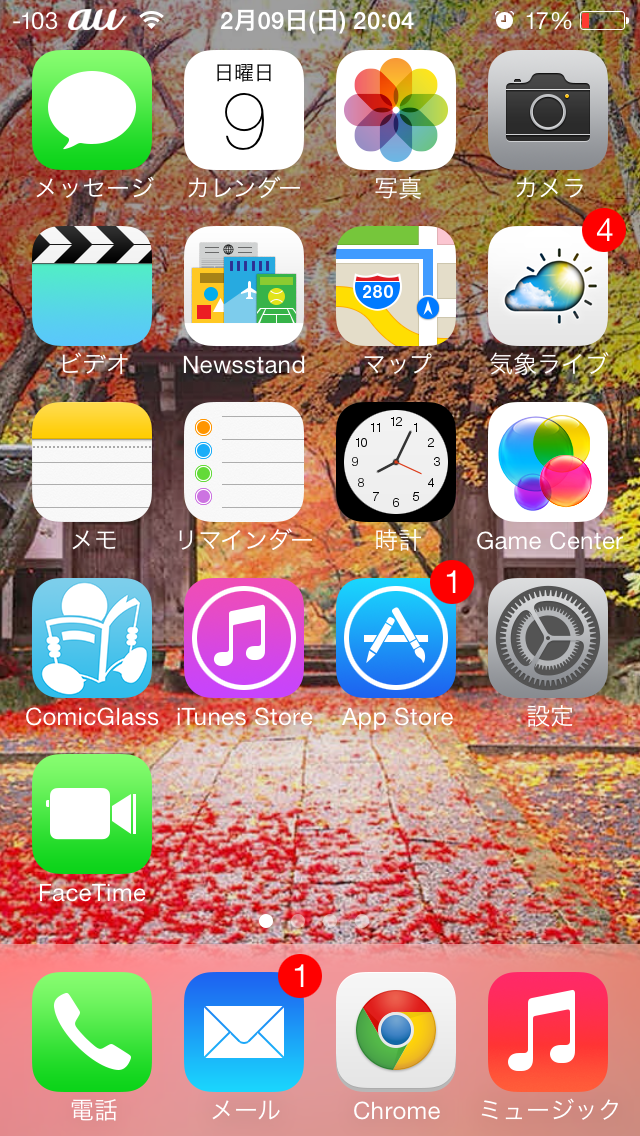The height and width of the screenshot is (1136, 640).
Task: Launch the カメラ camera
Action: (548, 110)
